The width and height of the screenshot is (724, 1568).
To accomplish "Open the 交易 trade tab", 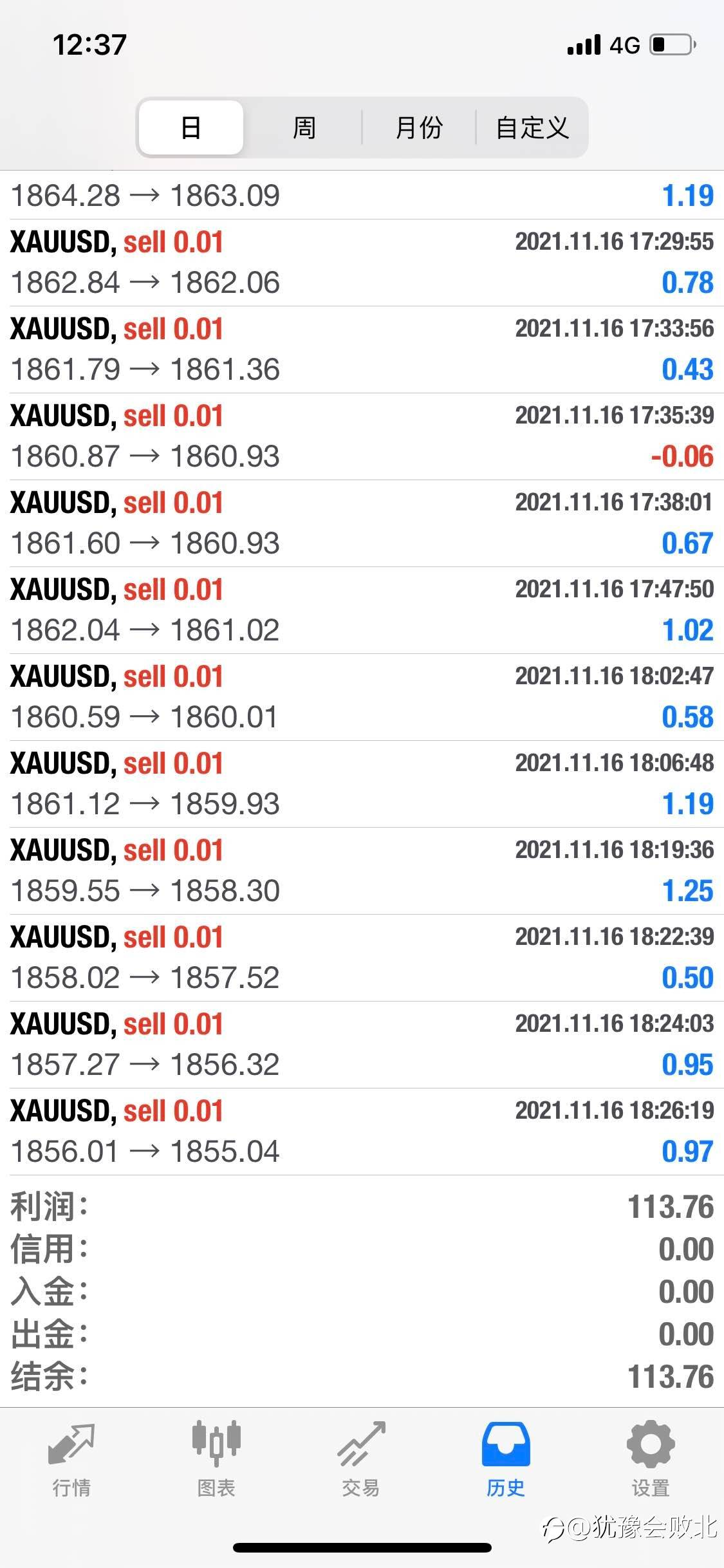I will (361, 1459).
